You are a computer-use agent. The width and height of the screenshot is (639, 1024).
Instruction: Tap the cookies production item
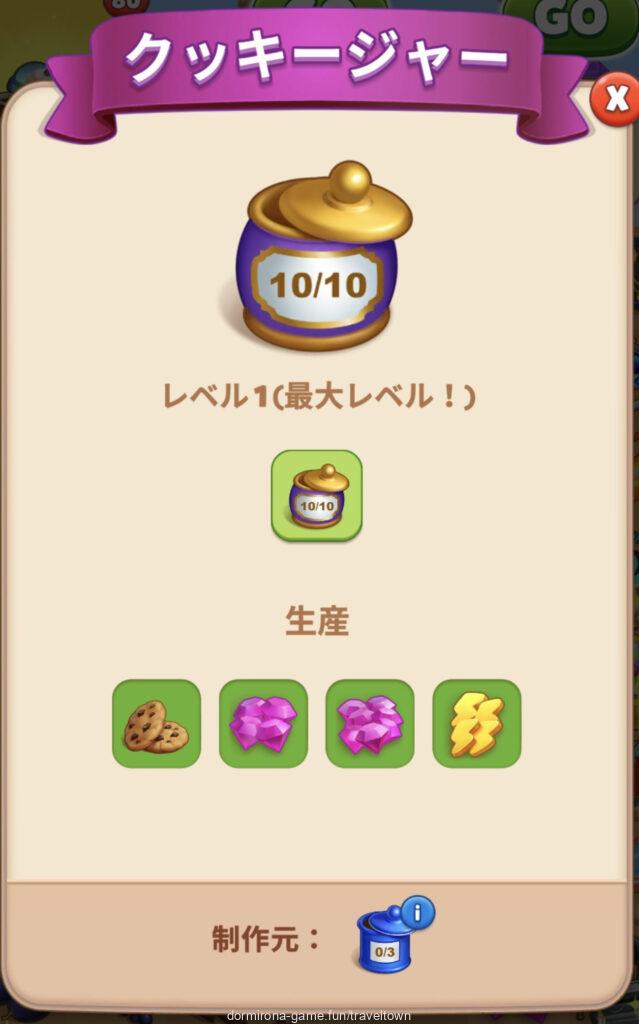[156, 724]
